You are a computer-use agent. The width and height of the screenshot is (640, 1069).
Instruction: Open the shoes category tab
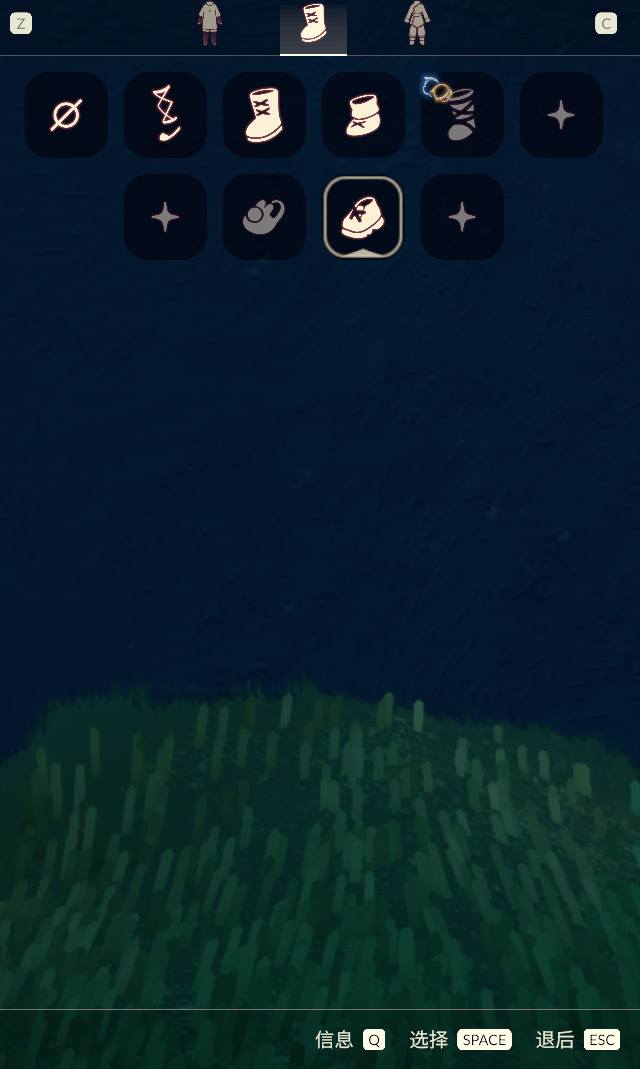(313, 24)
